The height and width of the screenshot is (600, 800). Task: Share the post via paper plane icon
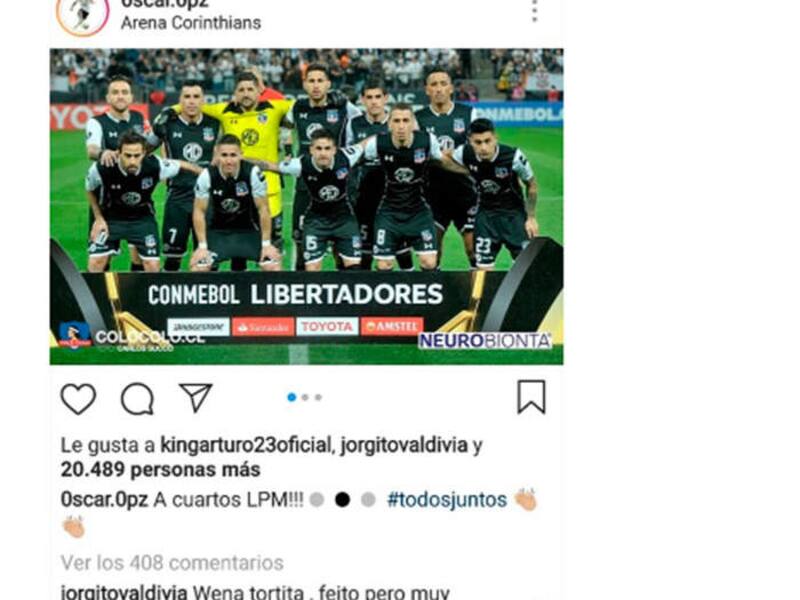[x=196, y=397]
